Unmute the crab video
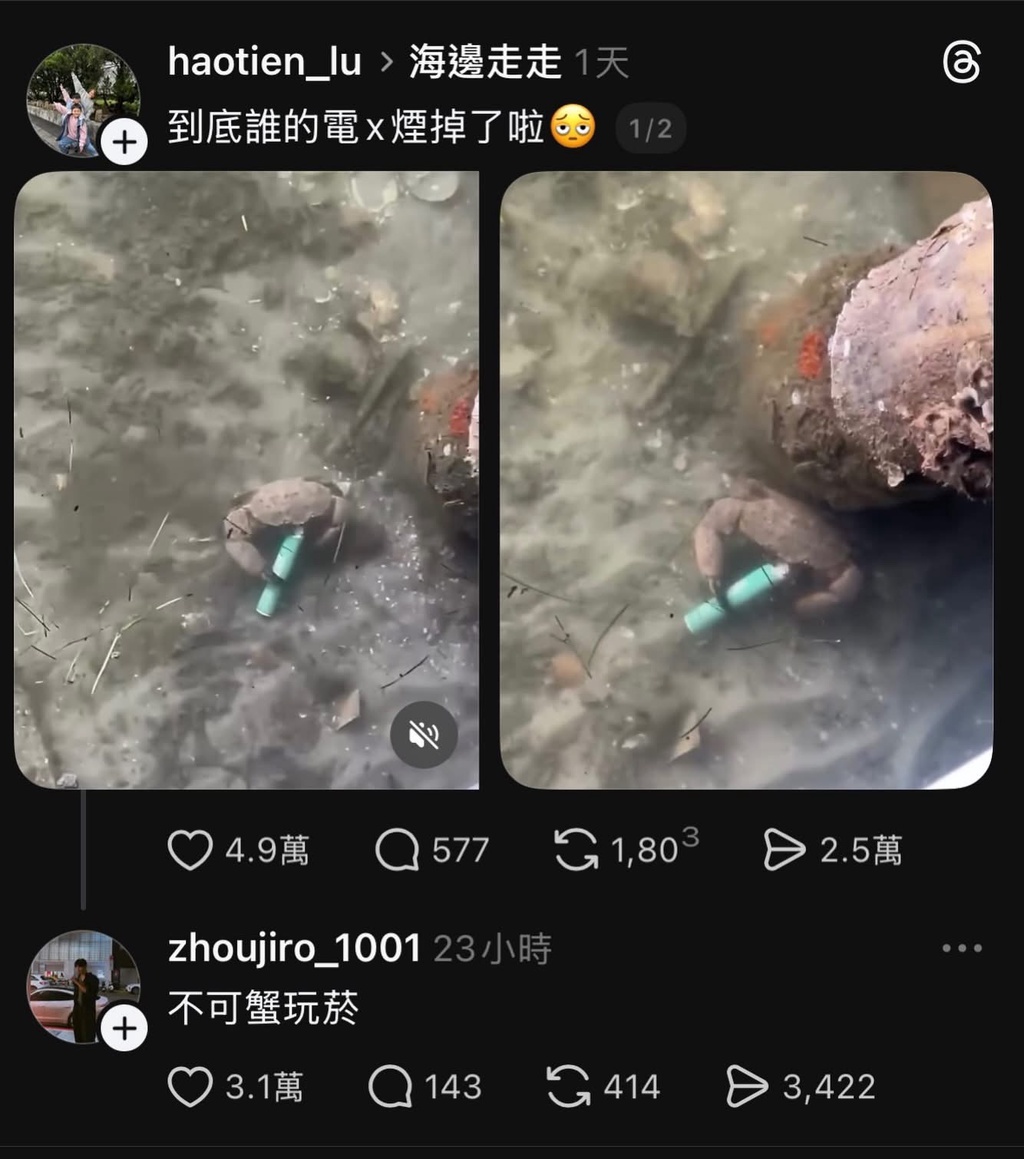This screenshot has height=1159, width=1024. coord(424,736)
